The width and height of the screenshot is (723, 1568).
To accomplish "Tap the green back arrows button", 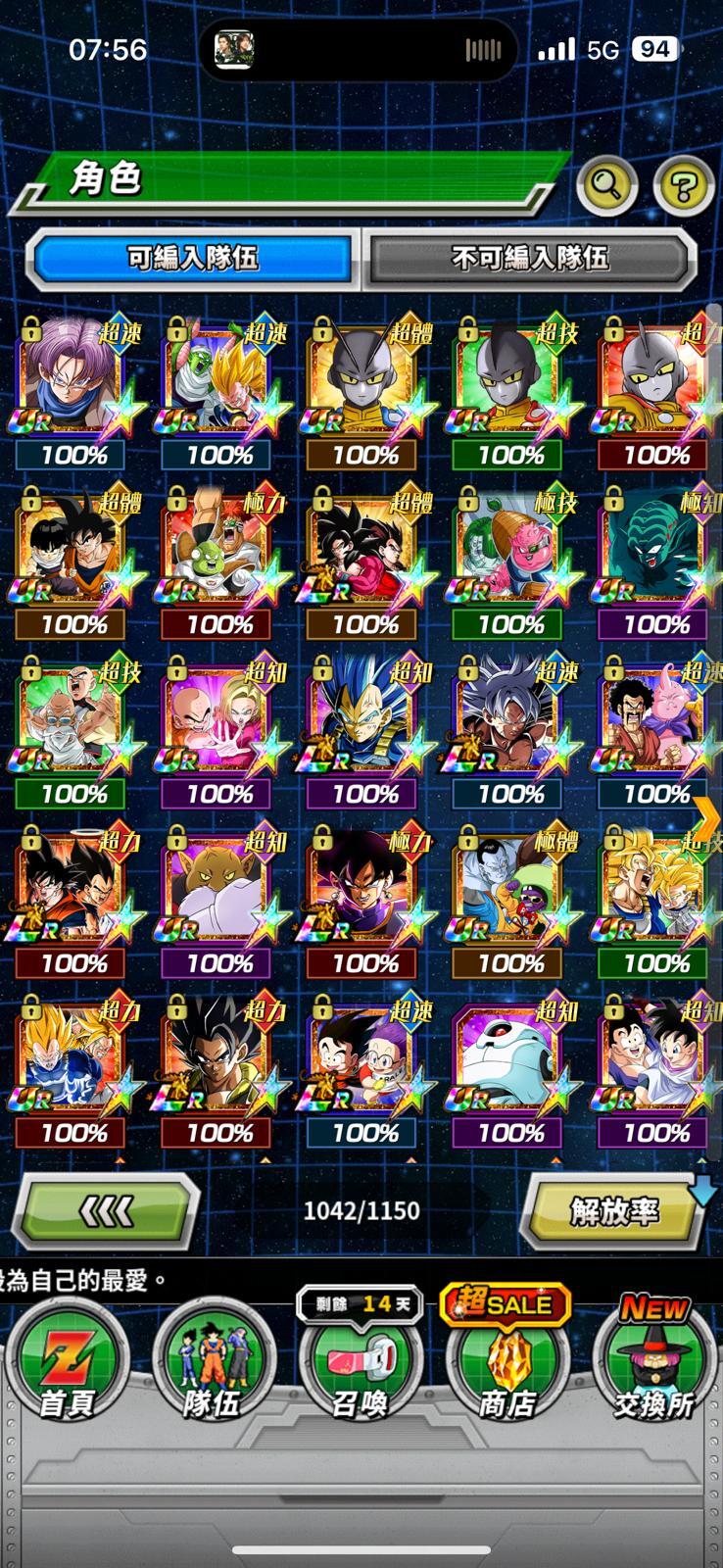I will coord(106,1212).
